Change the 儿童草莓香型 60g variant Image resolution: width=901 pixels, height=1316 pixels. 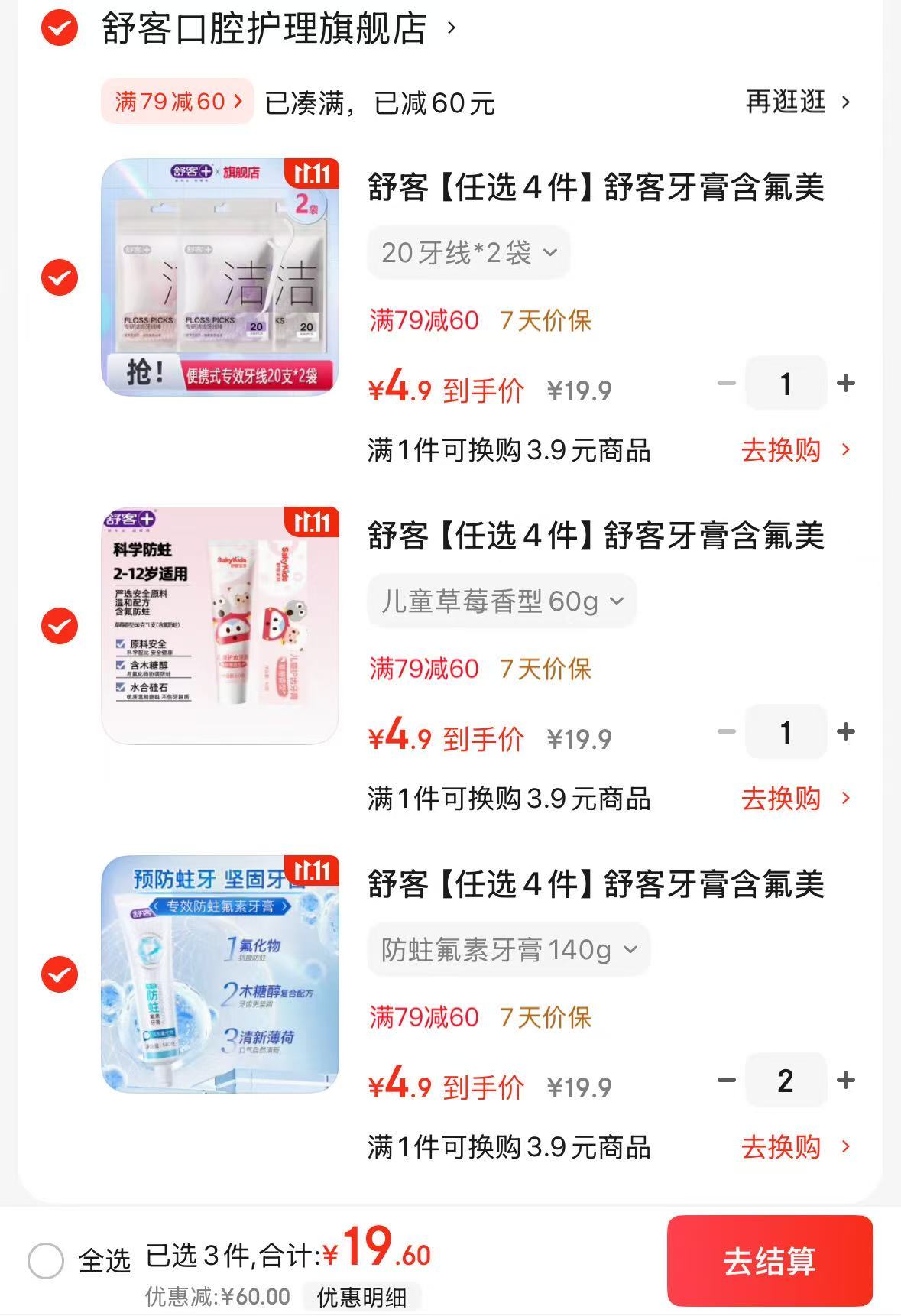(x=501, y=601)
